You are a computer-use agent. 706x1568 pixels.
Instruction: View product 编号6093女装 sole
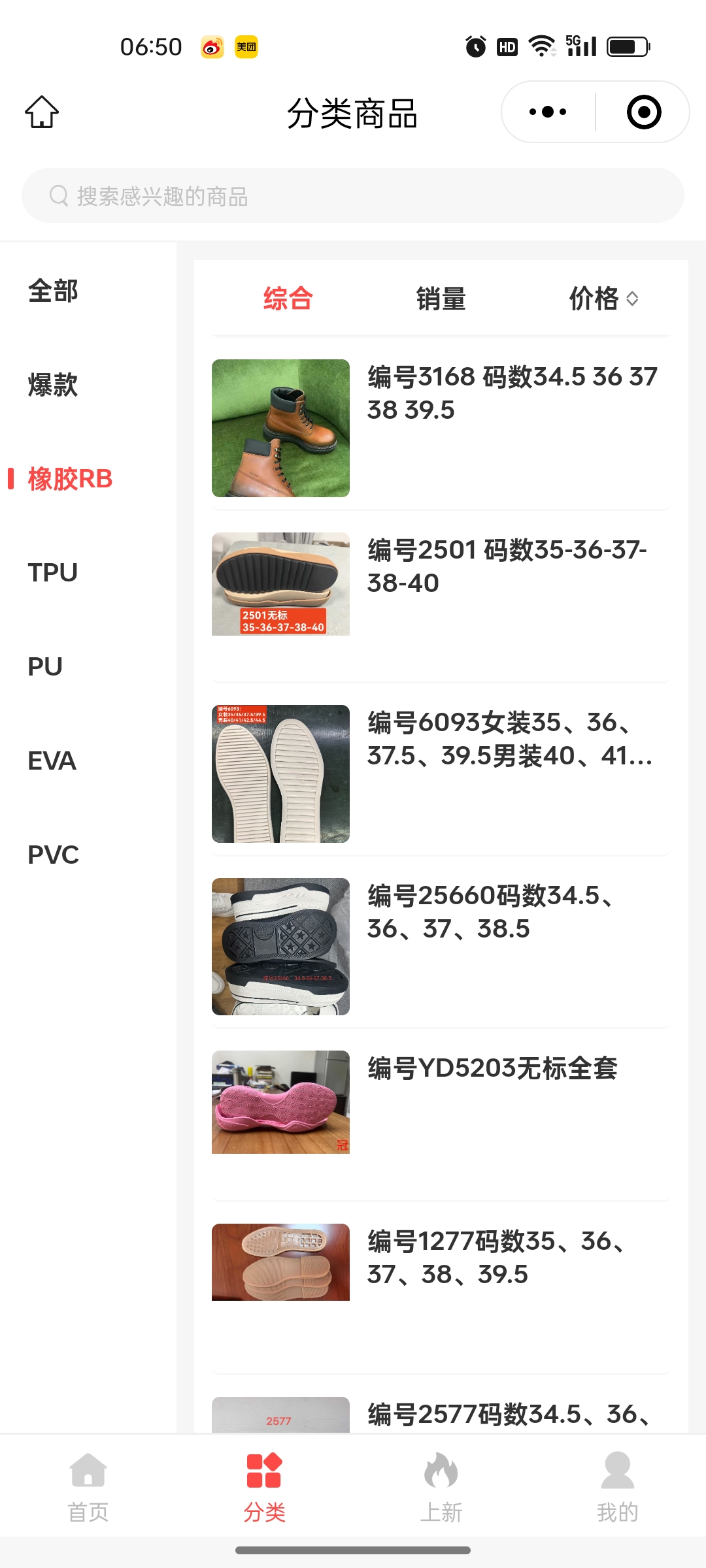[441, 774]
